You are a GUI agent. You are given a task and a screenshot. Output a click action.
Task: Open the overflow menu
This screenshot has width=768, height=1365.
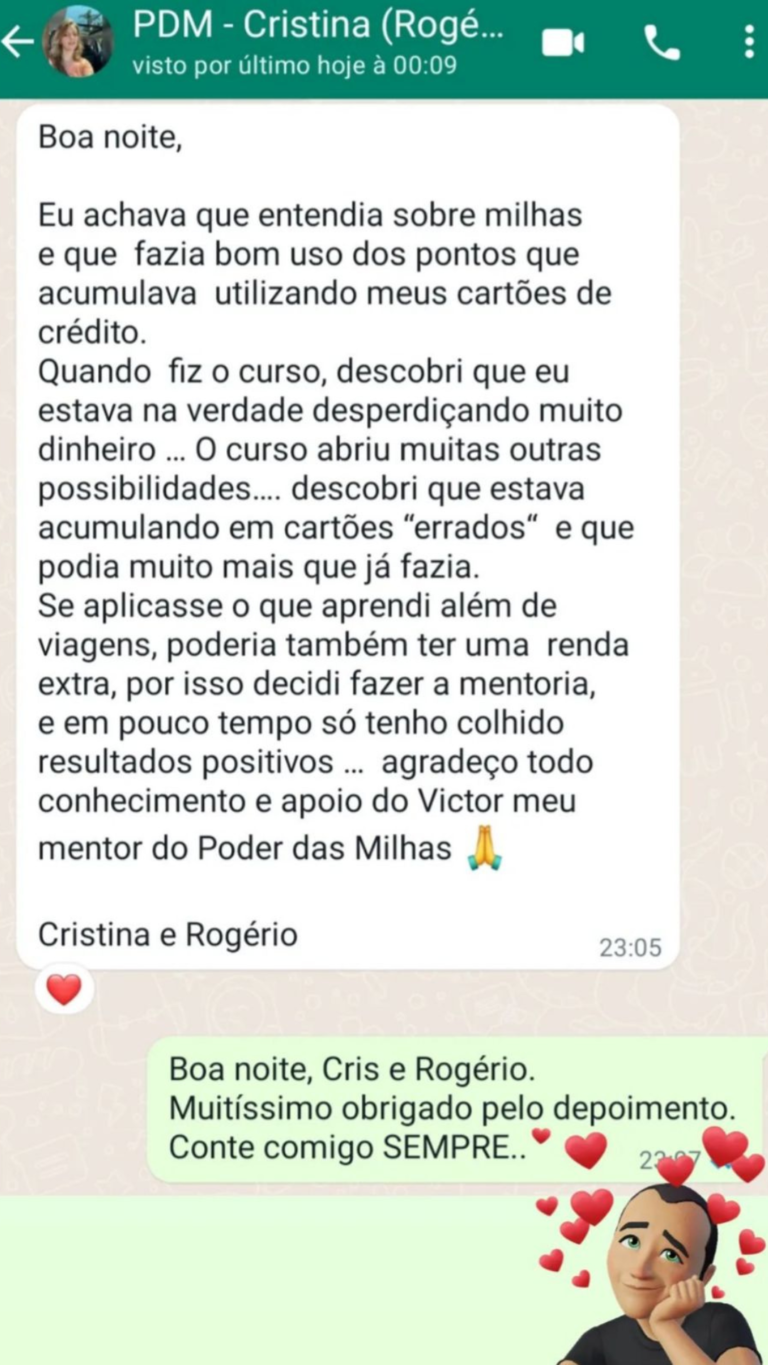click(x=749, y=43)
